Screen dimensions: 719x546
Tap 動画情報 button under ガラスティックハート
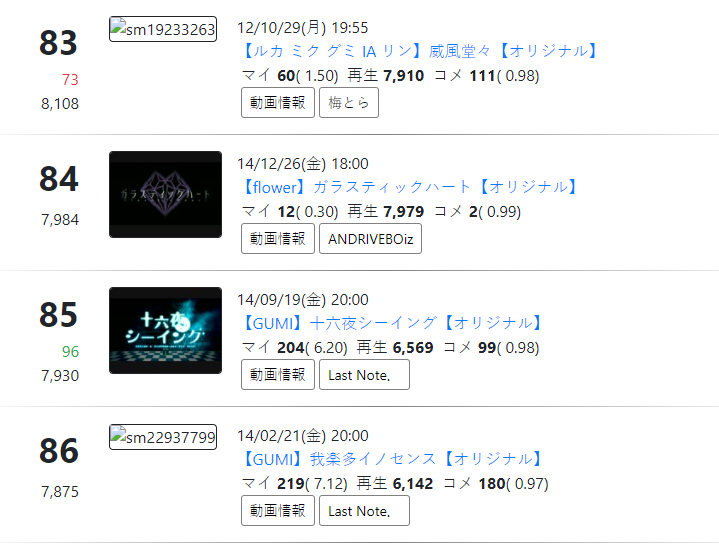tap(278, 238)
